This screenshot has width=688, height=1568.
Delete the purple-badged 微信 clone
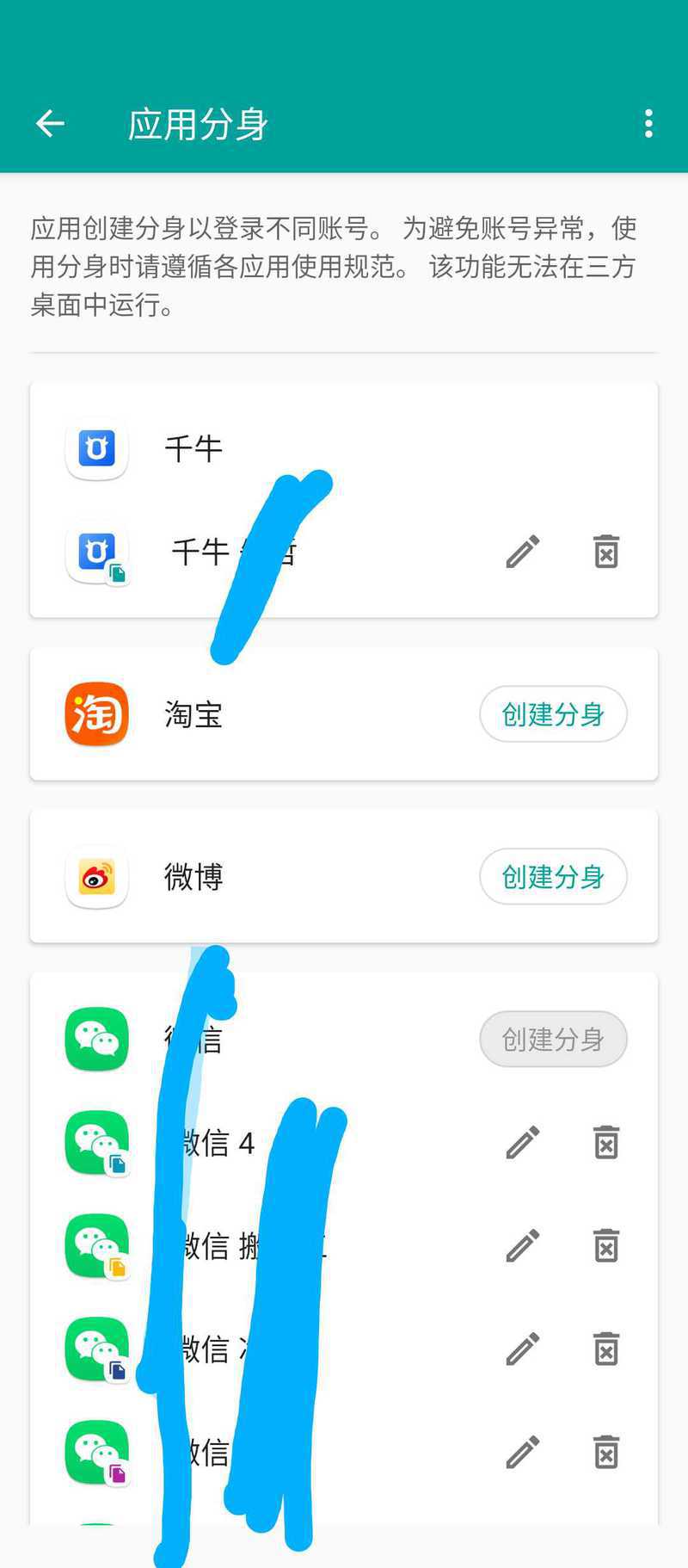tap(606, 1452)
